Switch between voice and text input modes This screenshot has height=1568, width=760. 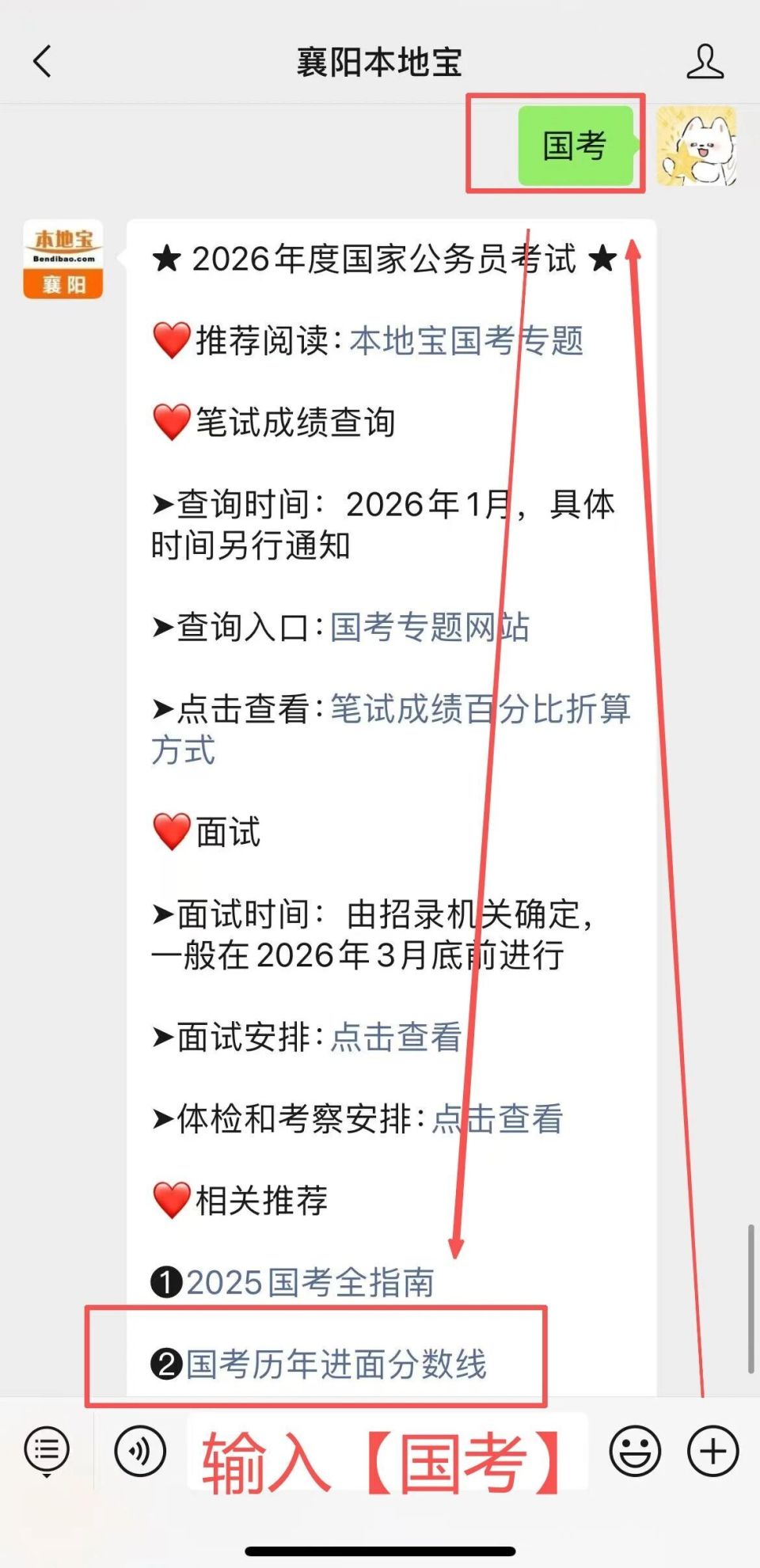point(141,1450)
